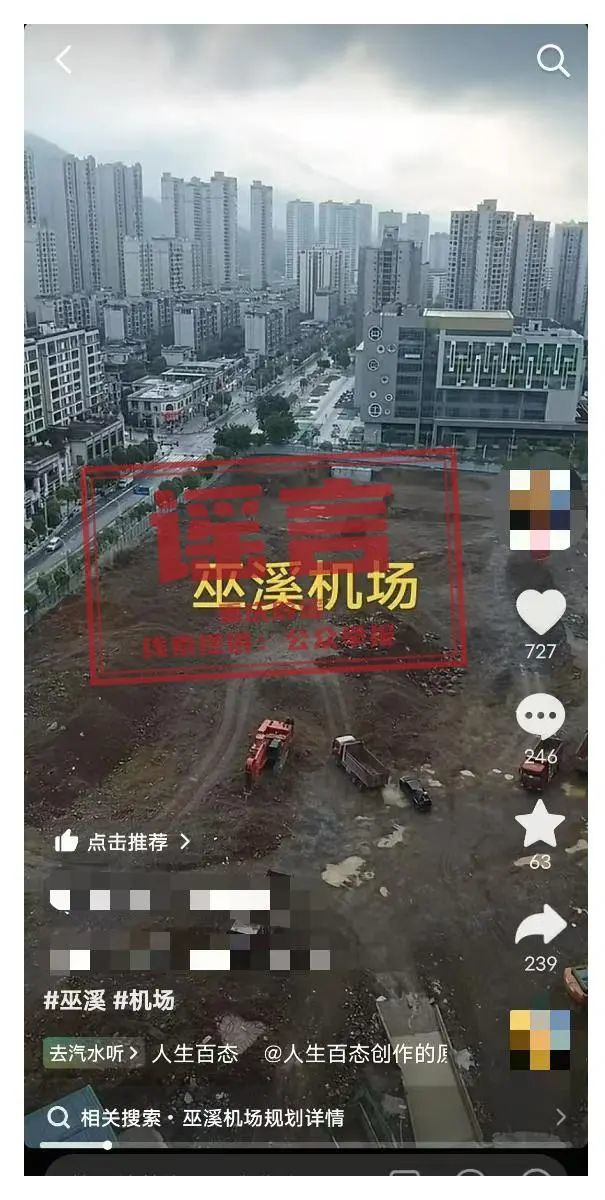Open the #机场 hashtag
The image size is (605, 1200).
coord(143,999)
